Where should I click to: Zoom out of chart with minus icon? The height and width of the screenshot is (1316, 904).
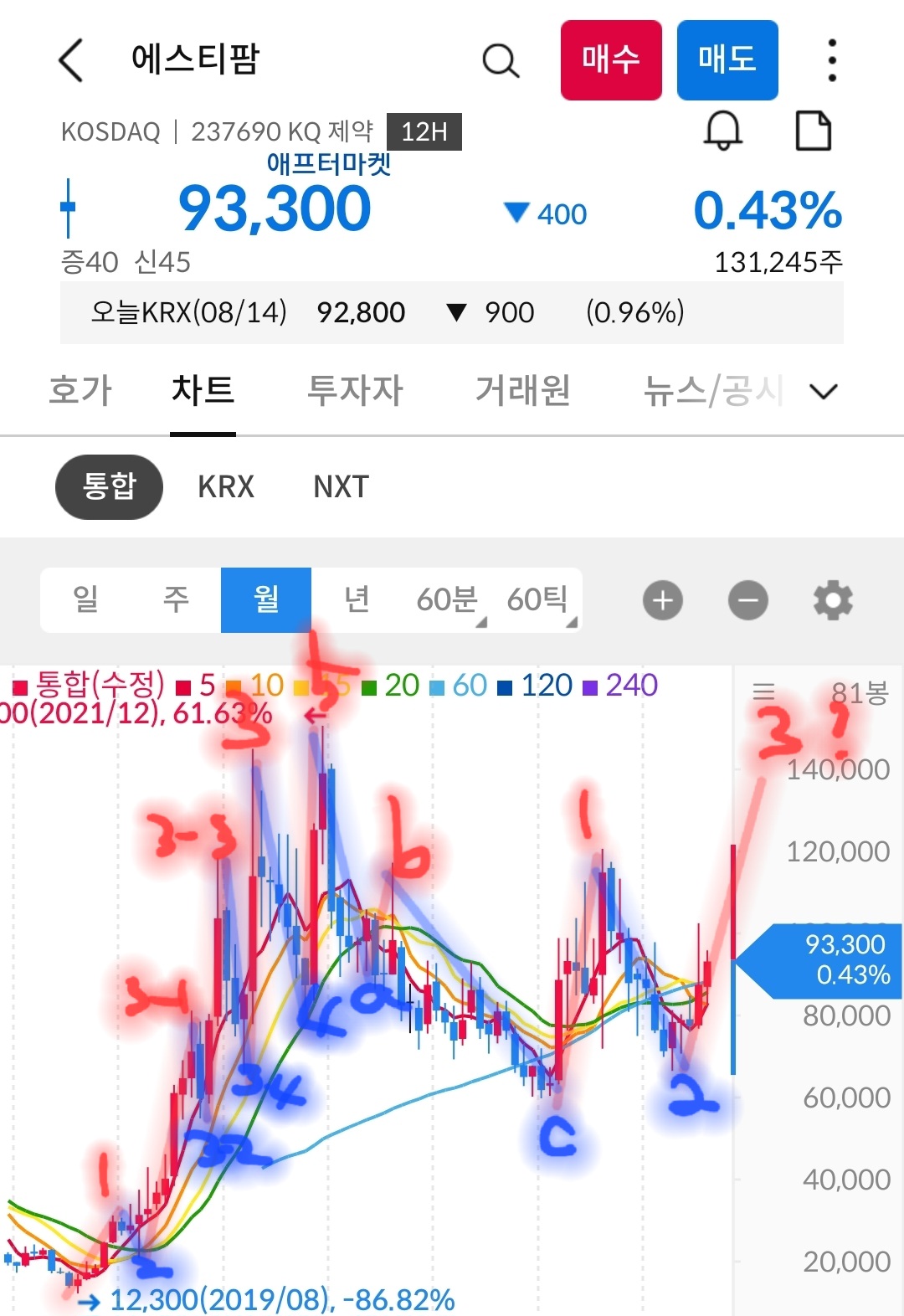pos(747,599)
